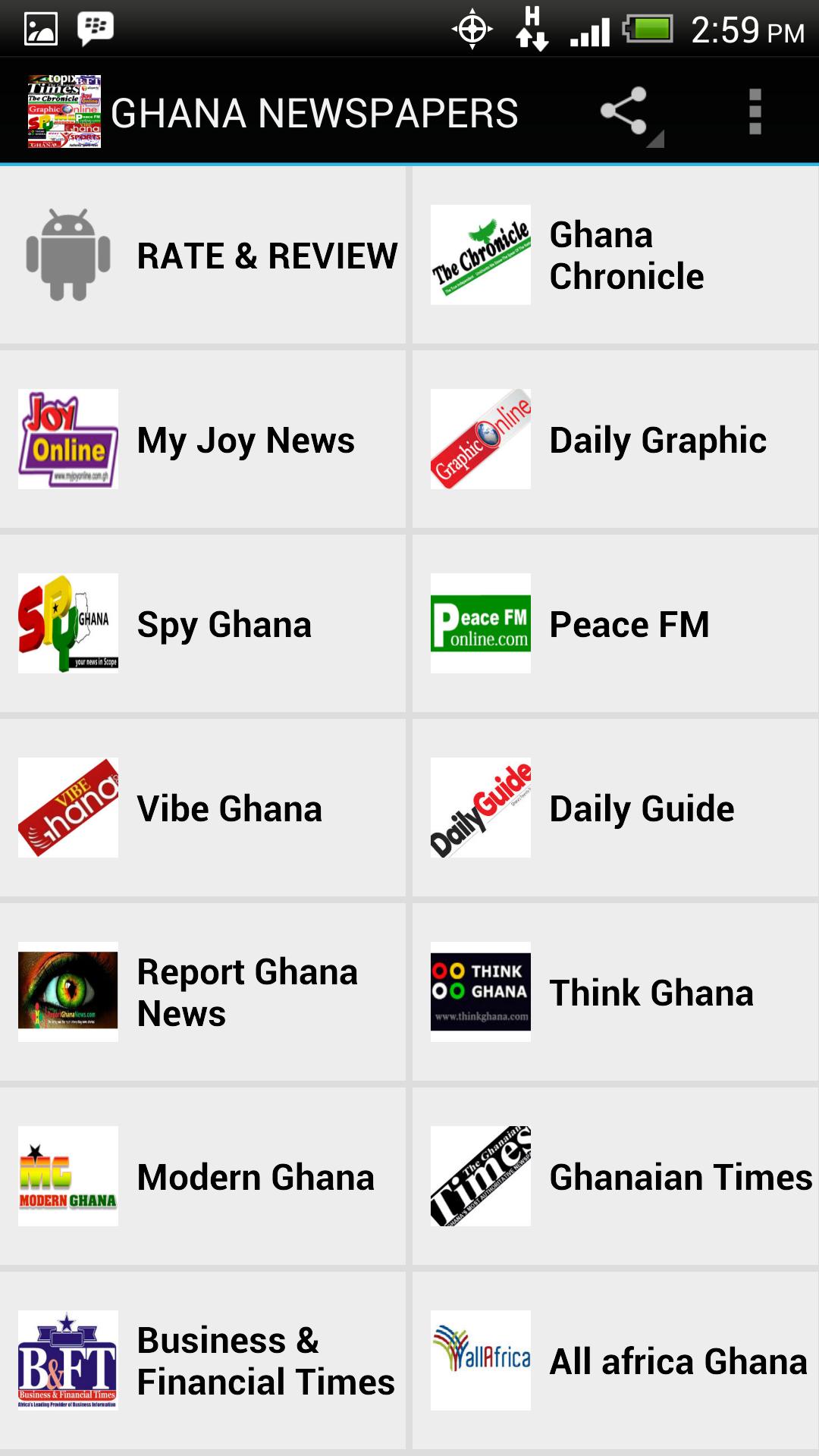Tap the Spy Ghana icon
The height and width of the screenshot is (1456, 819).
click(x=67, y=623)
